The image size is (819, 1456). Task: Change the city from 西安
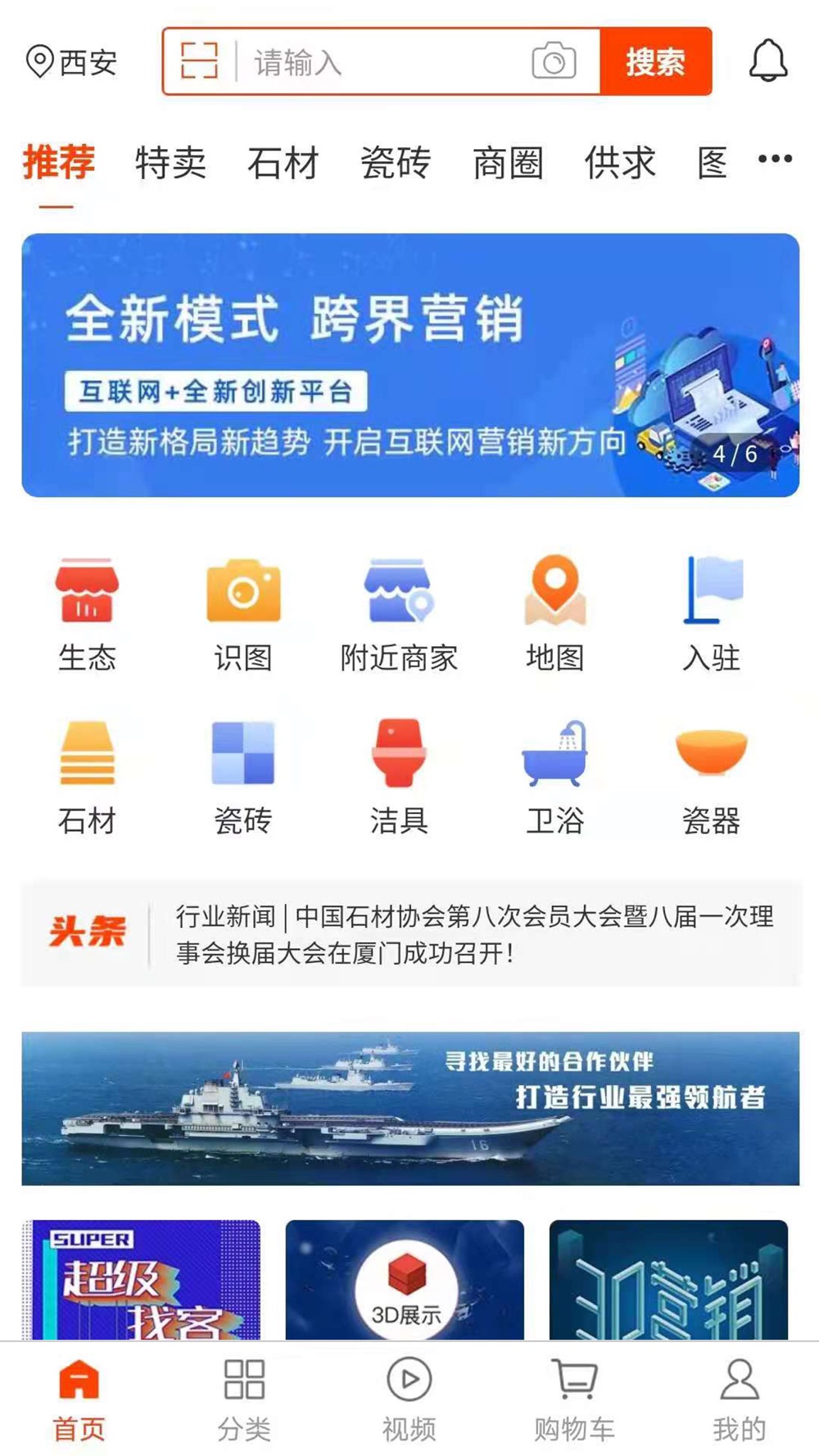coord(72,62)
